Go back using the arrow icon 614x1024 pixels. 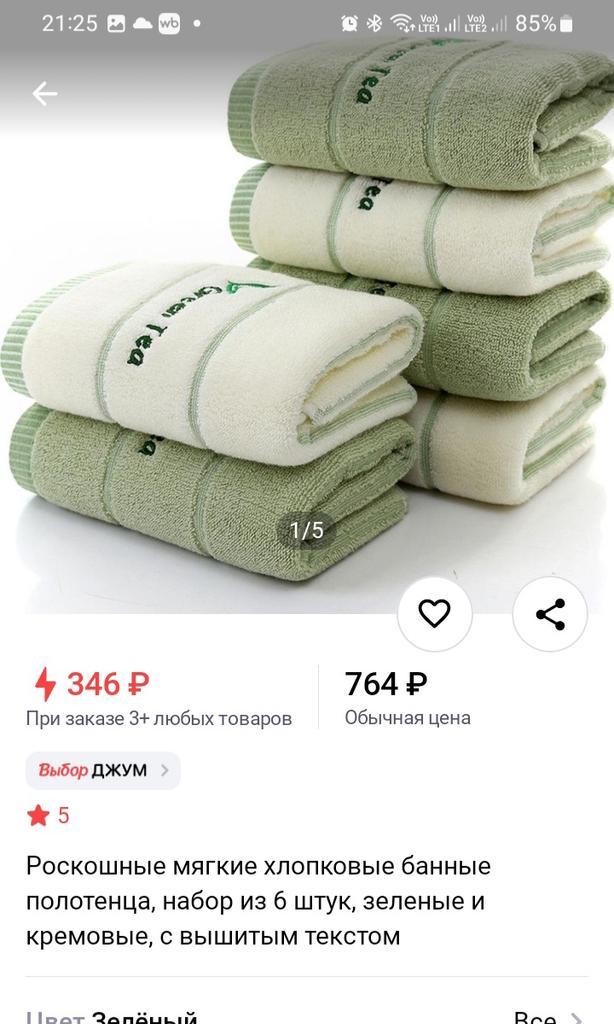pos(44,94)
